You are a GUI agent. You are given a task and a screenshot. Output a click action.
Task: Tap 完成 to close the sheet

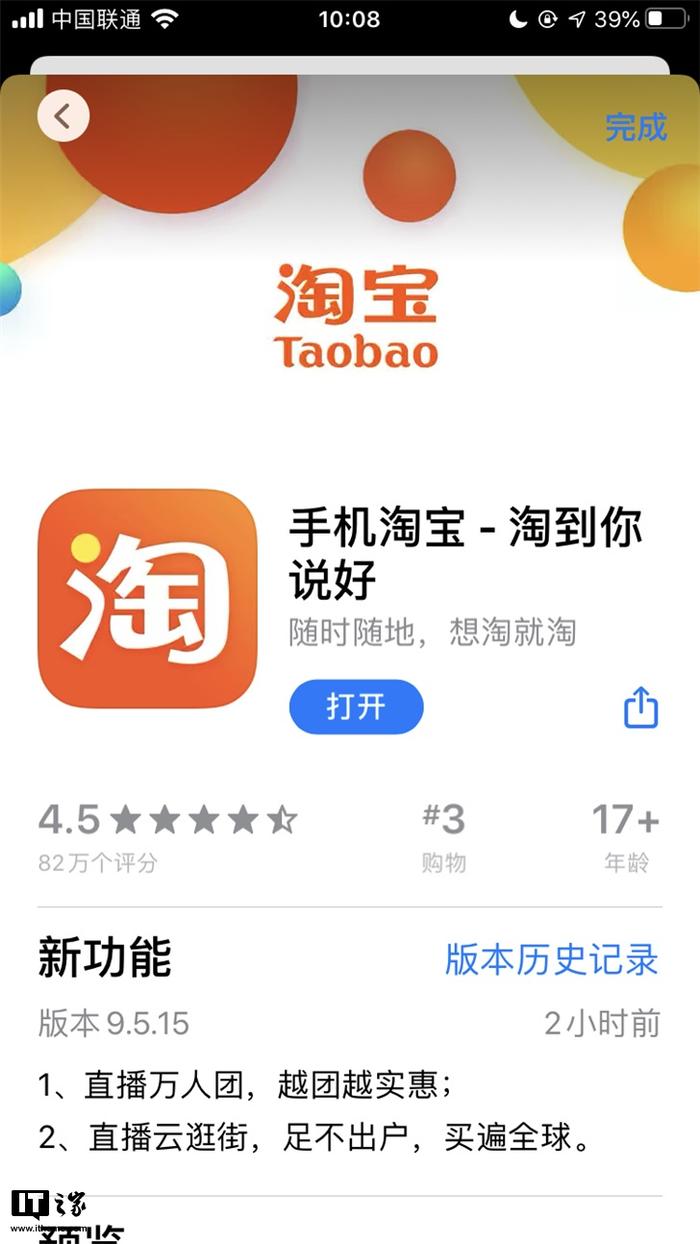[x=635, y=127]
